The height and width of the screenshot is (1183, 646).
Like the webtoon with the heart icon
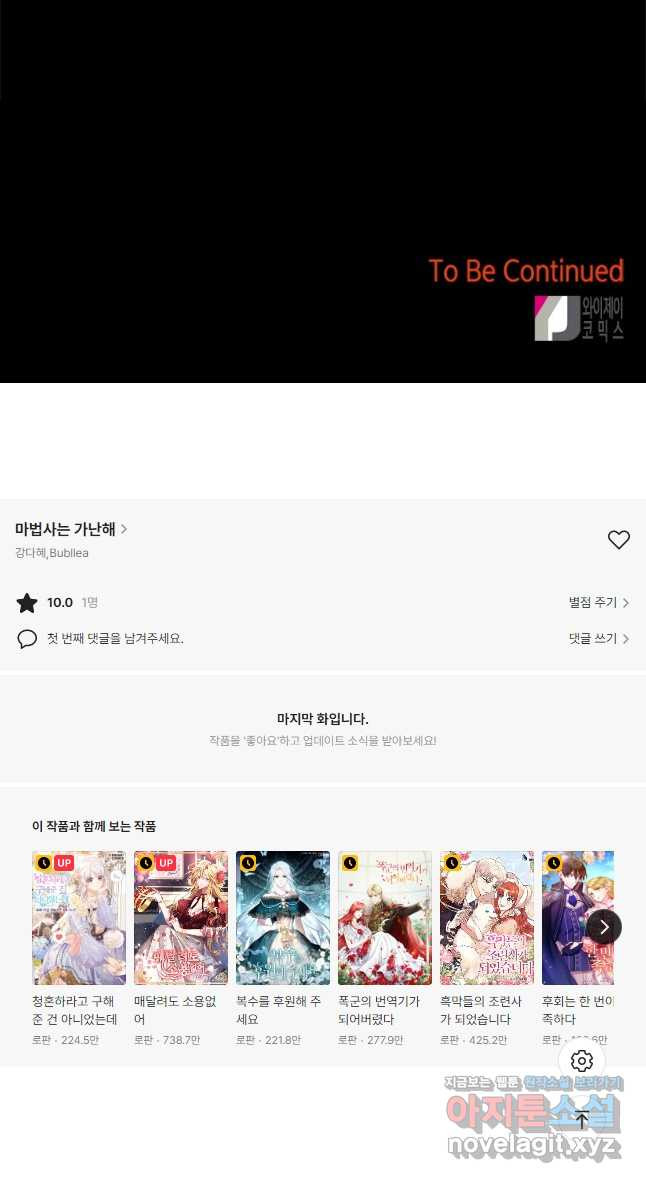(x=619, y=540)
